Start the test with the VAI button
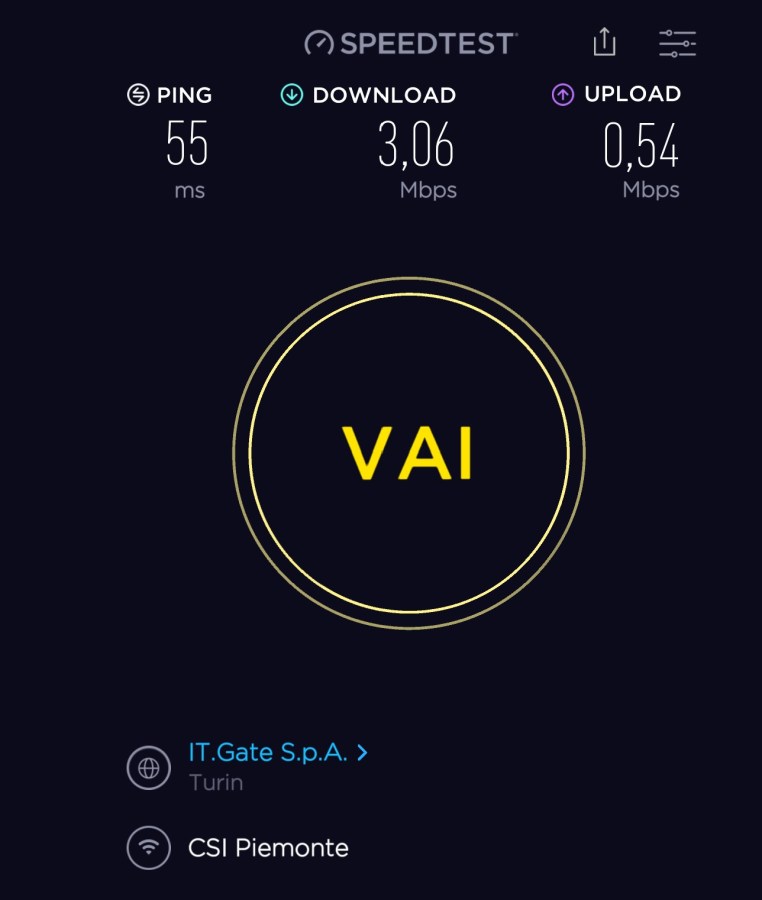This screenshot has width=762, height=900. pyautogui.click(x=408, y=453)
